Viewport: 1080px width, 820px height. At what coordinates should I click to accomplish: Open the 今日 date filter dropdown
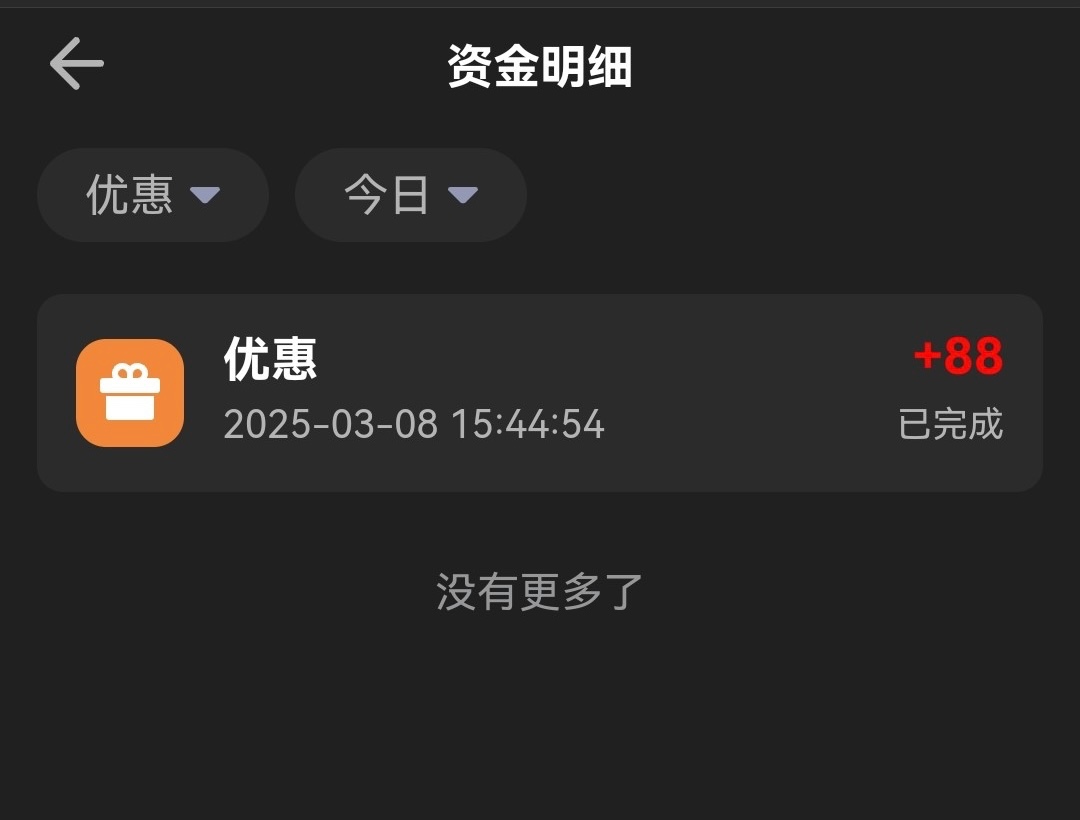410,195
